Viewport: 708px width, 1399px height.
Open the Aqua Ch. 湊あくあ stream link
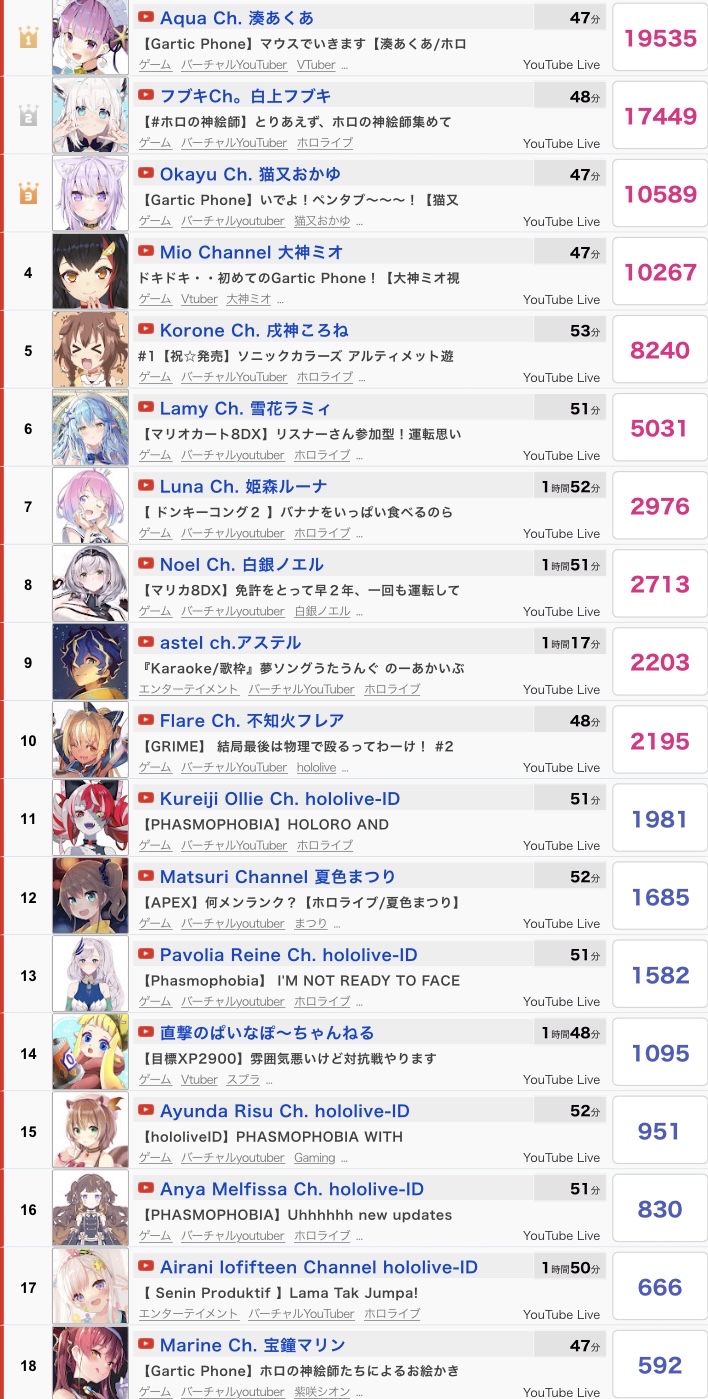[x=236, y=18]
